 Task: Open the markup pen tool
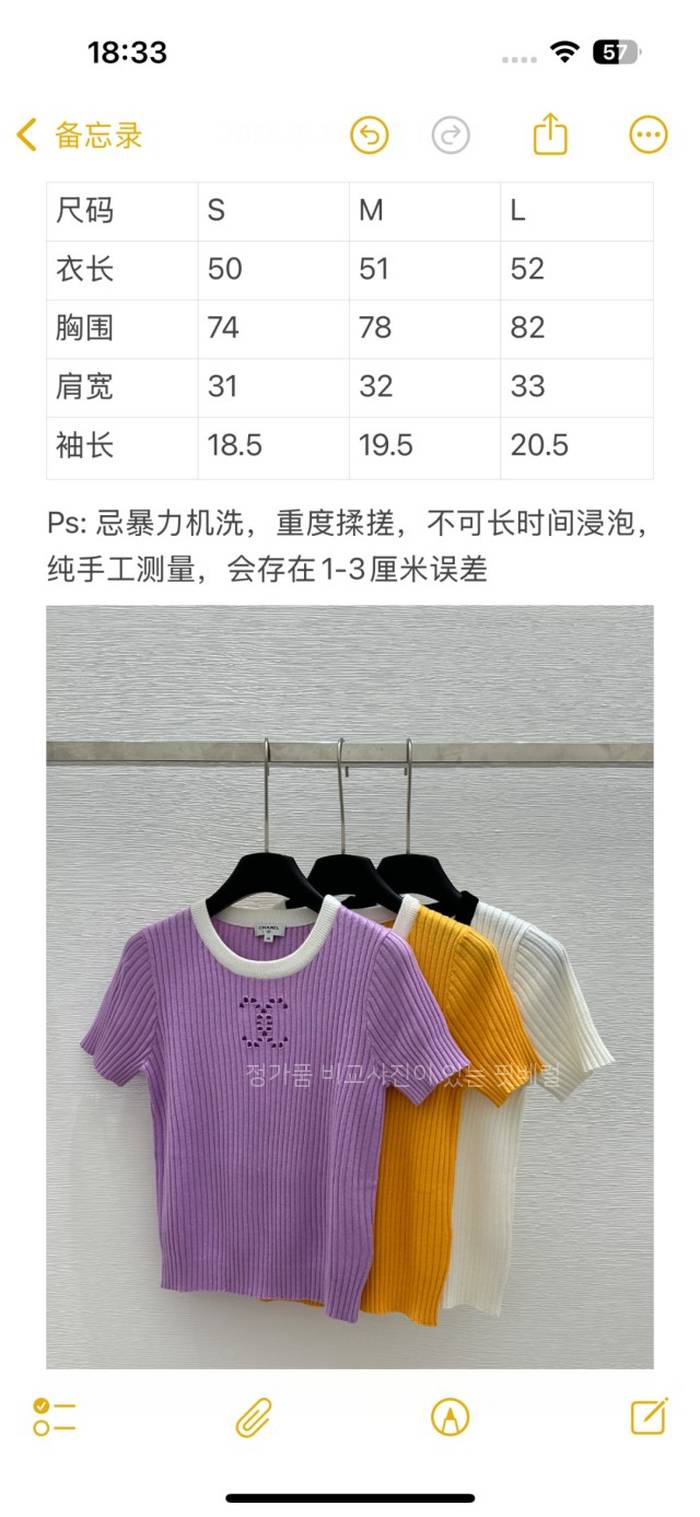click(450, 1416)
